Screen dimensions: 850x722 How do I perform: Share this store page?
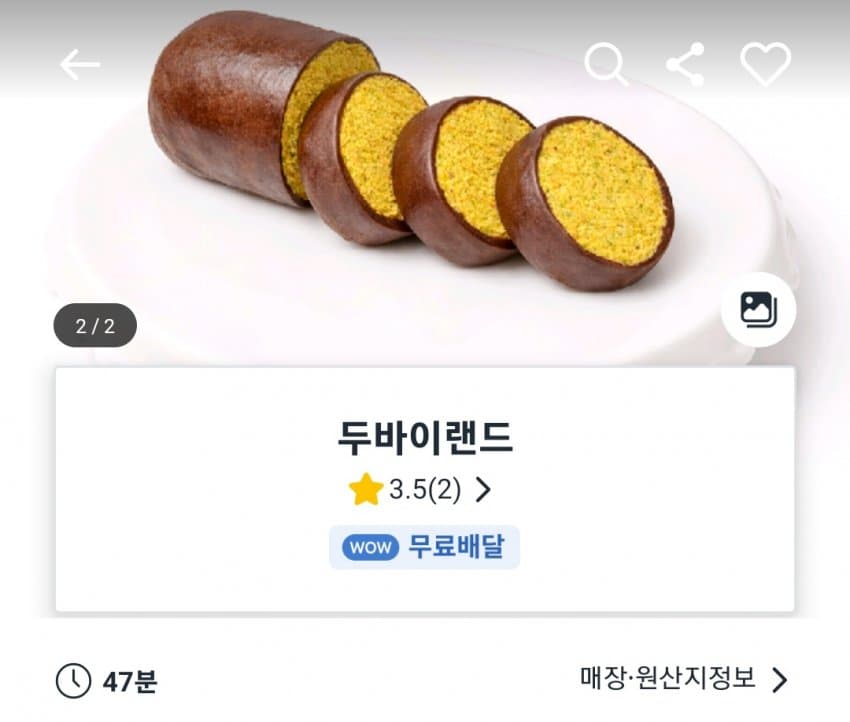point(686,65)
